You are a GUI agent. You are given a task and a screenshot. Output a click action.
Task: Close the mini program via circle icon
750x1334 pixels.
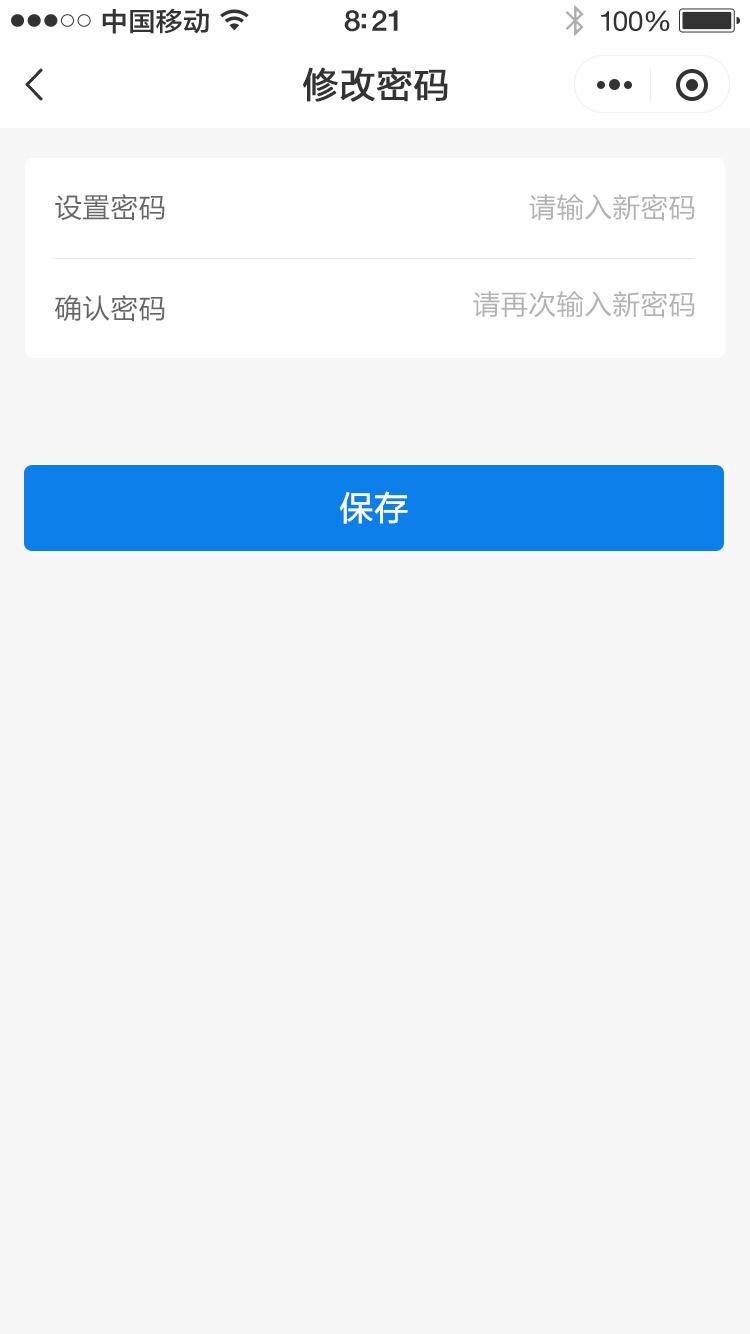coord(691,85)
